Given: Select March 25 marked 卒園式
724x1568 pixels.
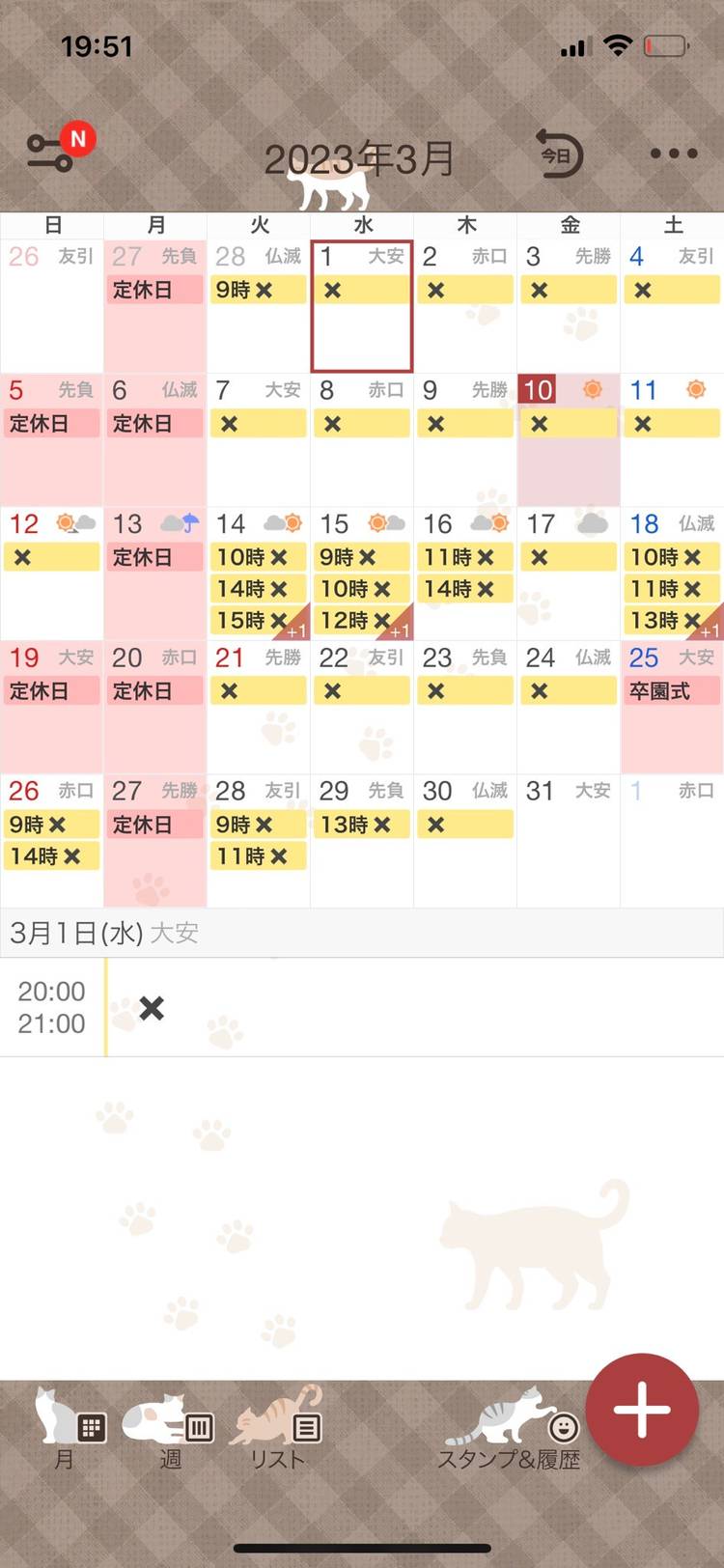Looking at the screenshot, I should coord(672,708).
